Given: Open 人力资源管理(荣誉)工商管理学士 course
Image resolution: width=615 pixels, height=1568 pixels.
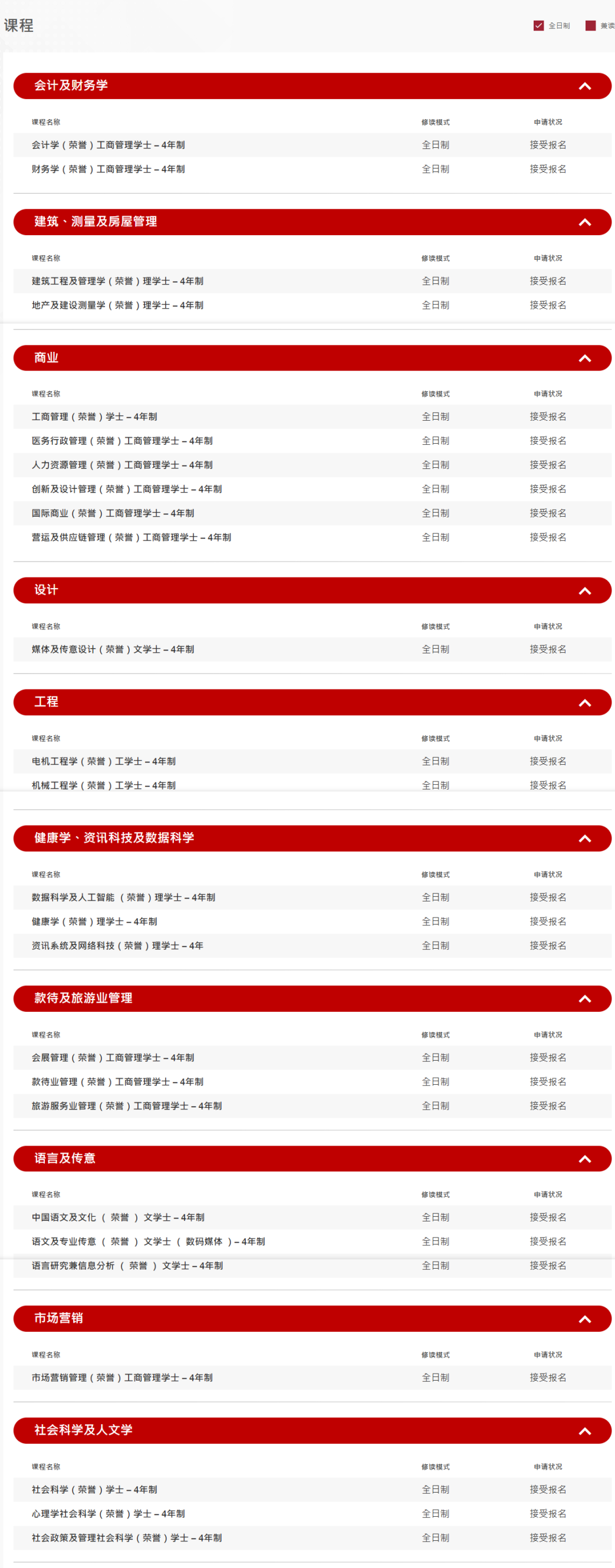Looking at the screenshot, I should [x=122, y=465].
